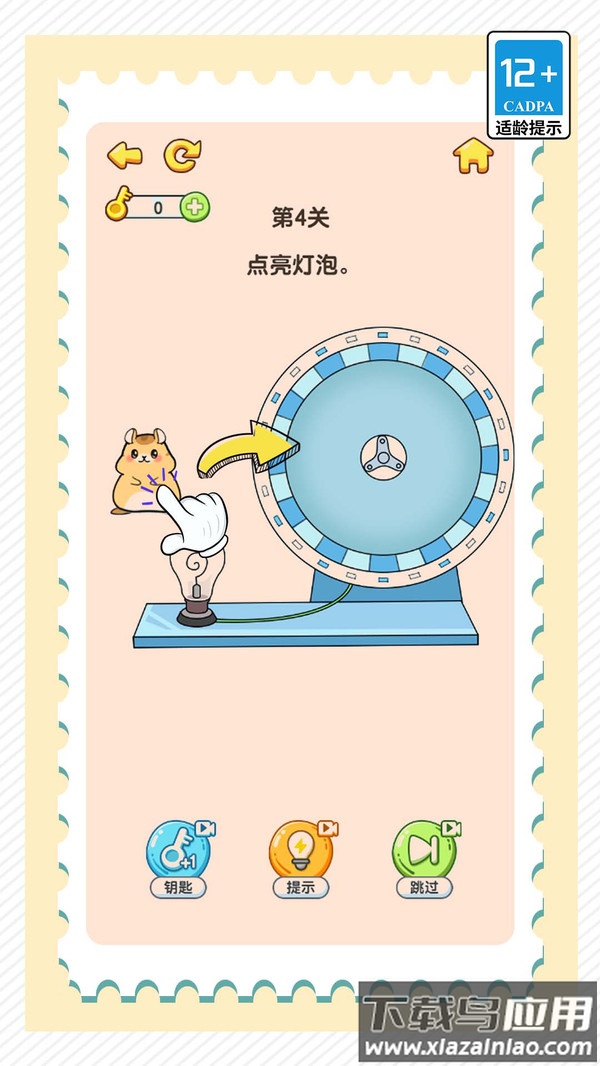
Task: Go back with the yellow arrow
Action: point(125,154)
